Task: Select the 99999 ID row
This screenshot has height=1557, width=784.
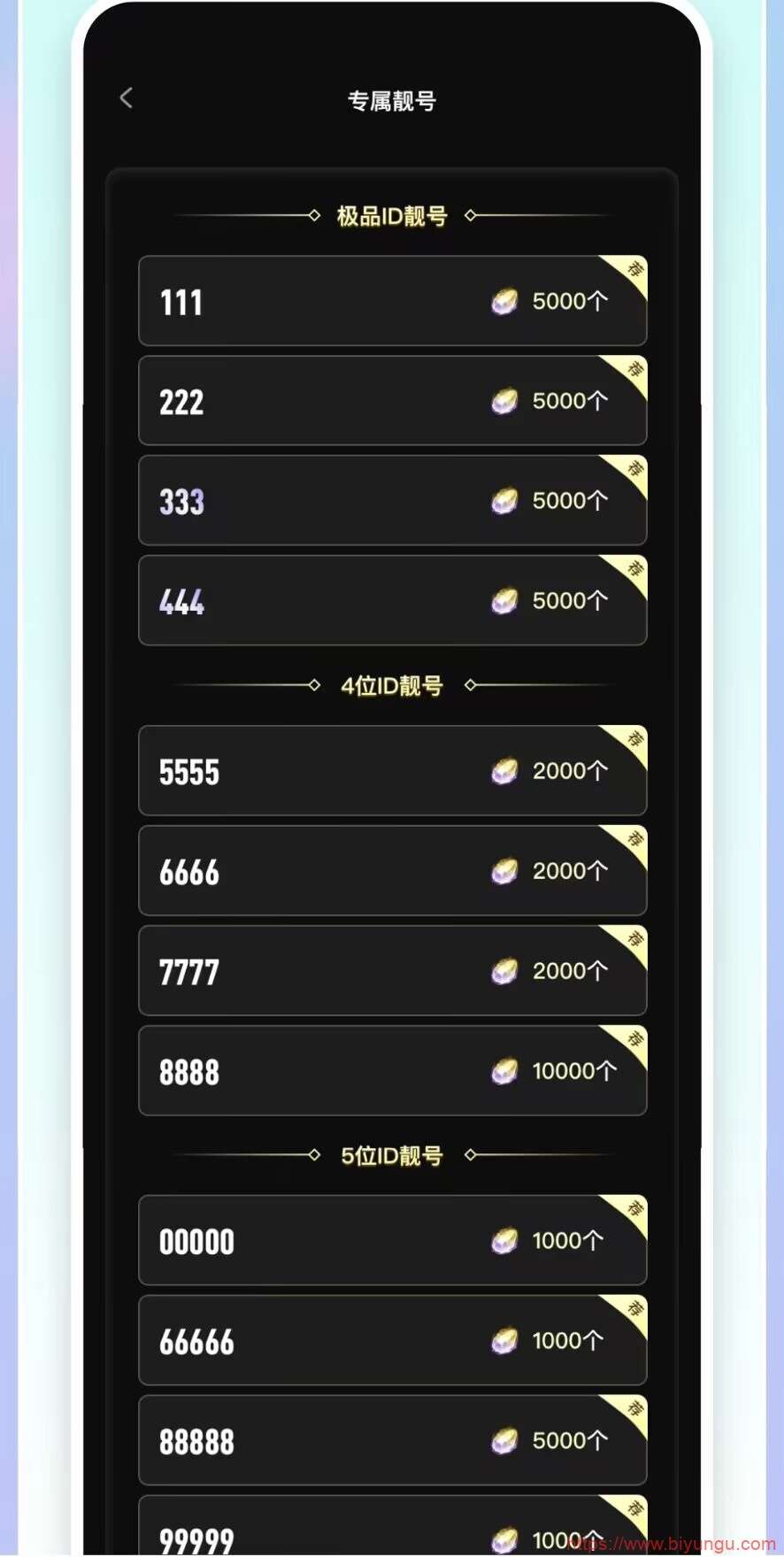Action: tap(393, 1526)
